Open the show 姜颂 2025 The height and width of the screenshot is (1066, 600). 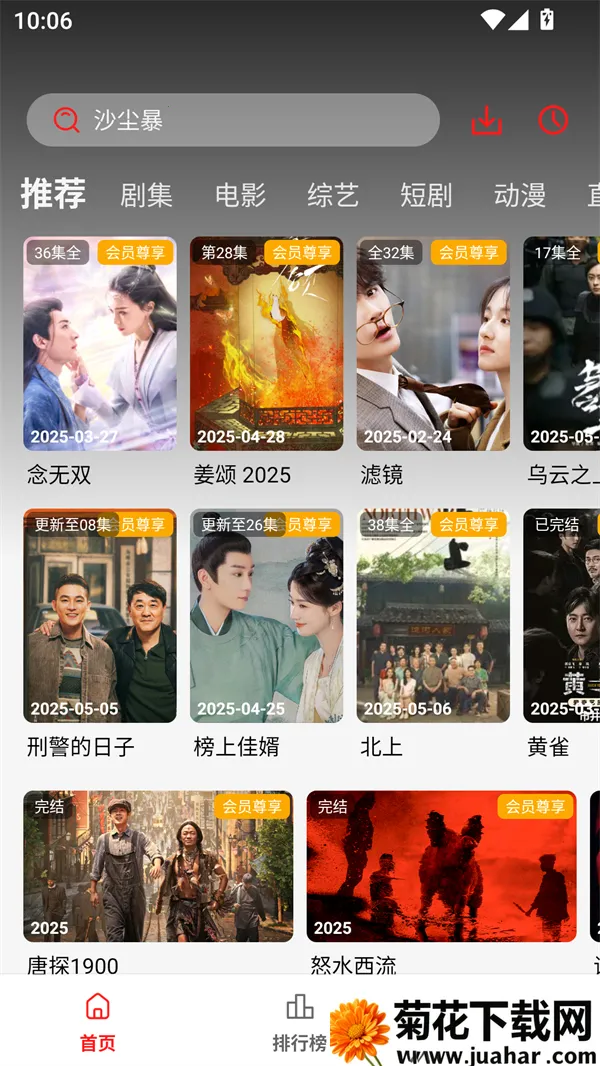(x=266, y=344)
